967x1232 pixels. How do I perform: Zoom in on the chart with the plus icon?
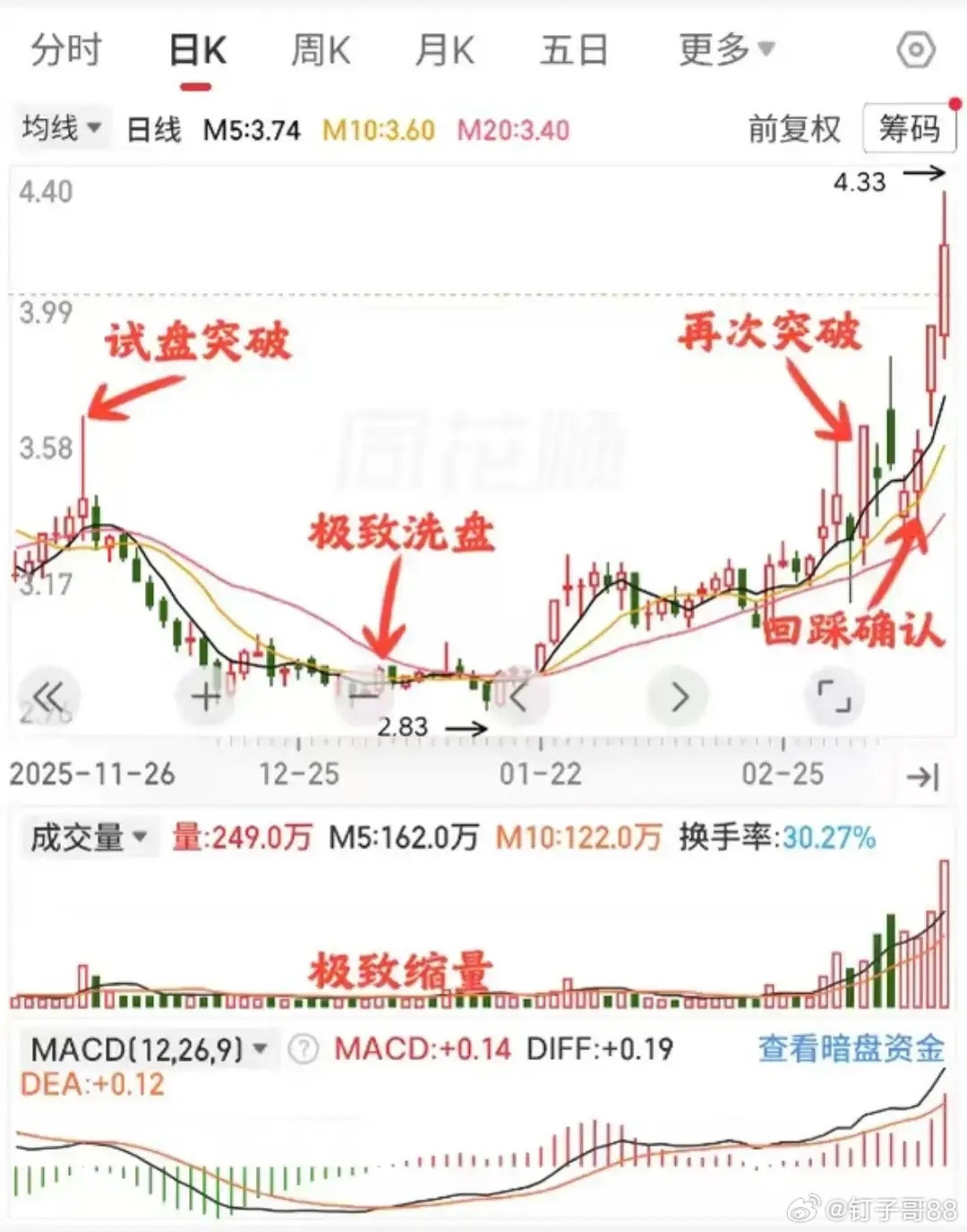(205, 696)
